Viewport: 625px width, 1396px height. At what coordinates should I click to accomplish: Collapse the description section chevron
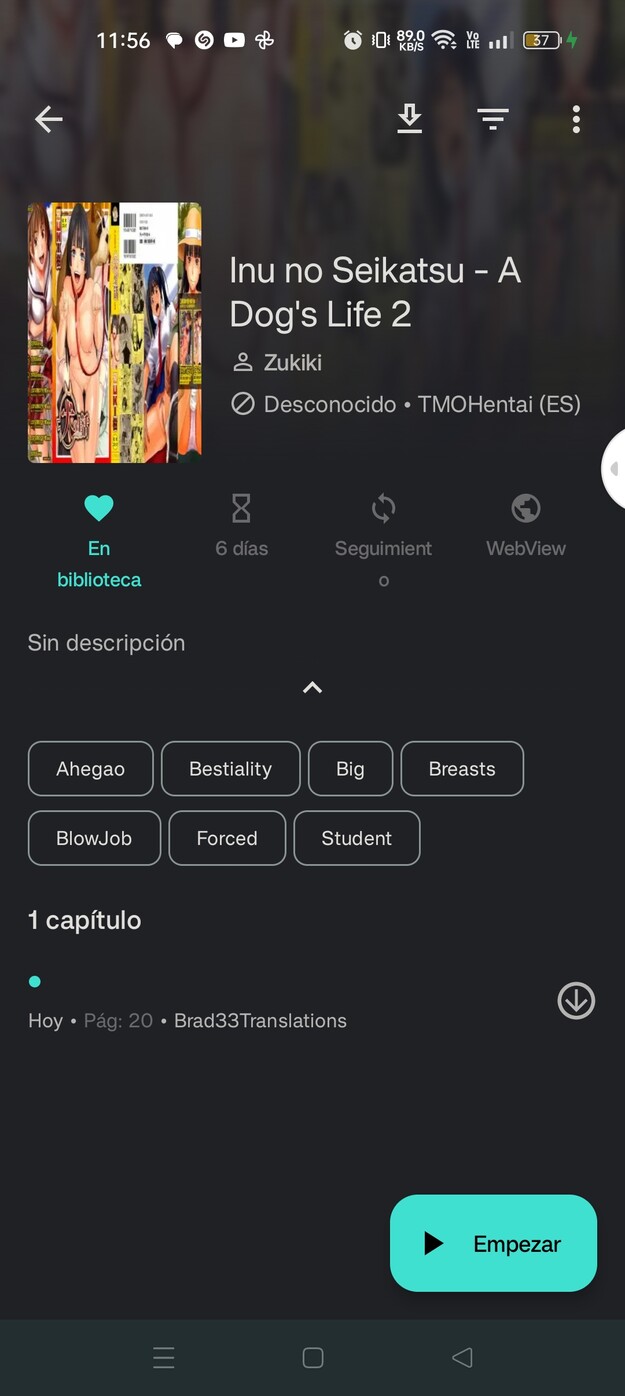(x=312, y=688)
